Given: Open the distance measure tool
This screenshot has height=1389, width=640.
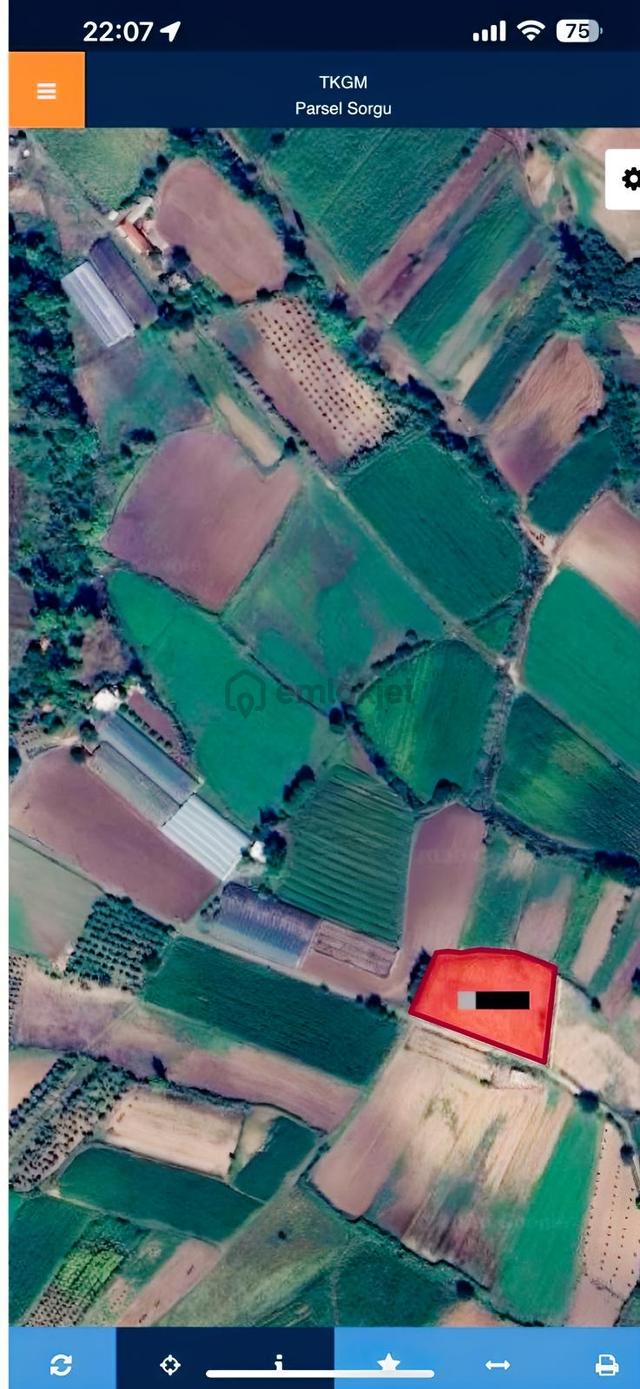Looking at the screenshot, I should (497, 1364).
